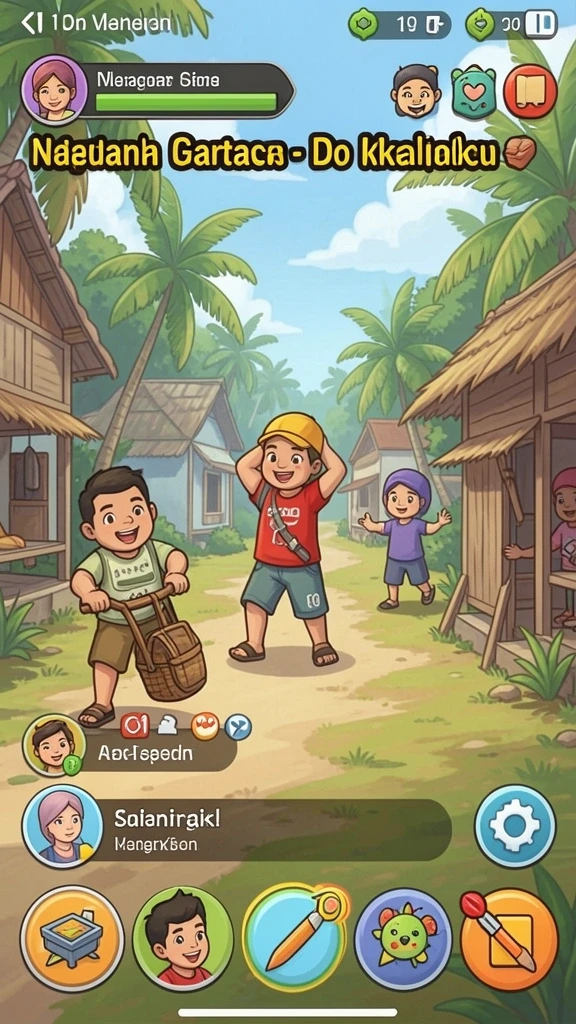Image resolution: width=576 pixels, height=1024 pixels.
Task: Open the boy character button
Action: point(182,938)
